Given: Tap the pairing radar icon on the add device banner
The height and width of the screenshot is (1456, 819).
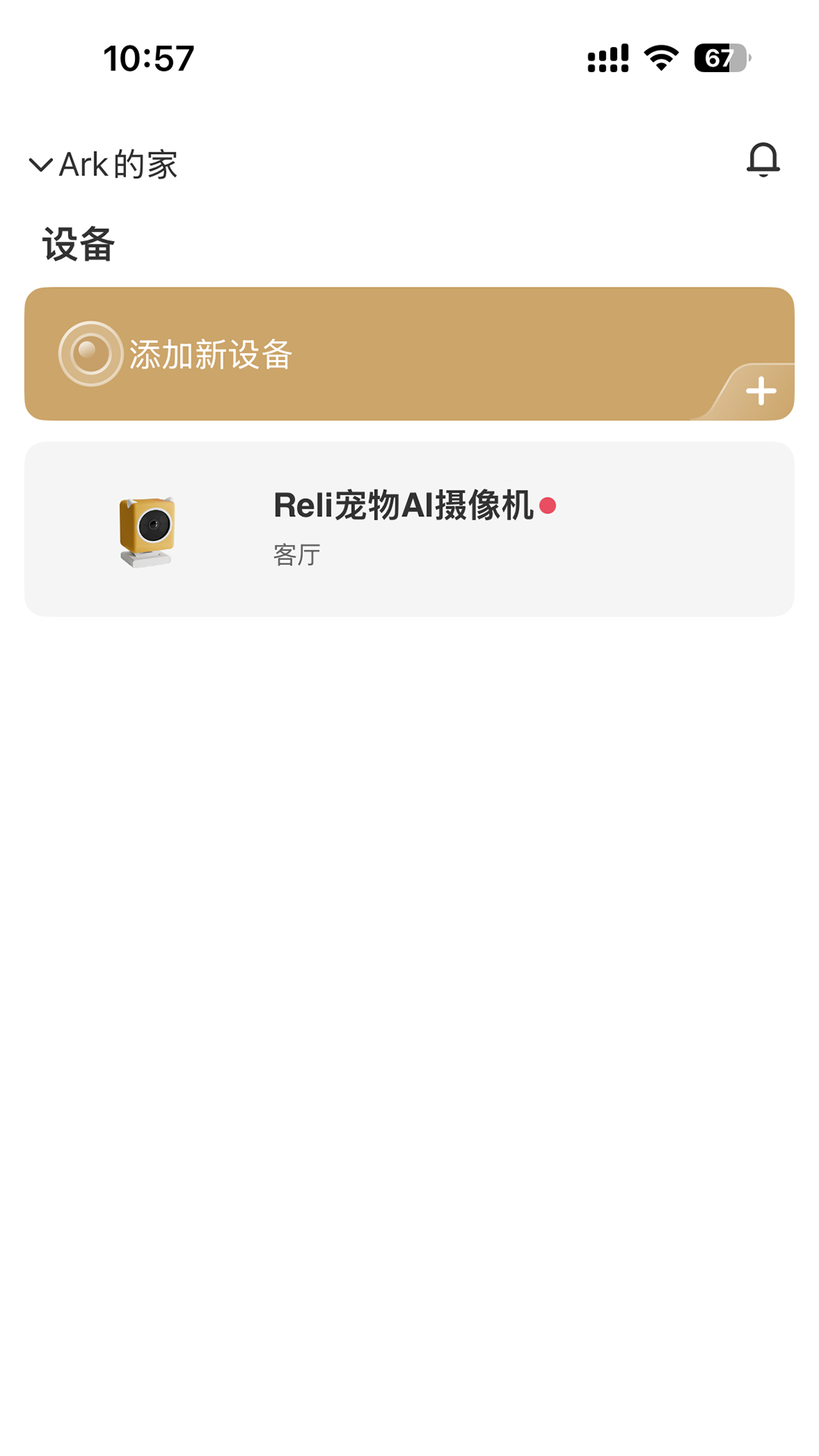Looking at the screenshot, I should coord(89,352).
